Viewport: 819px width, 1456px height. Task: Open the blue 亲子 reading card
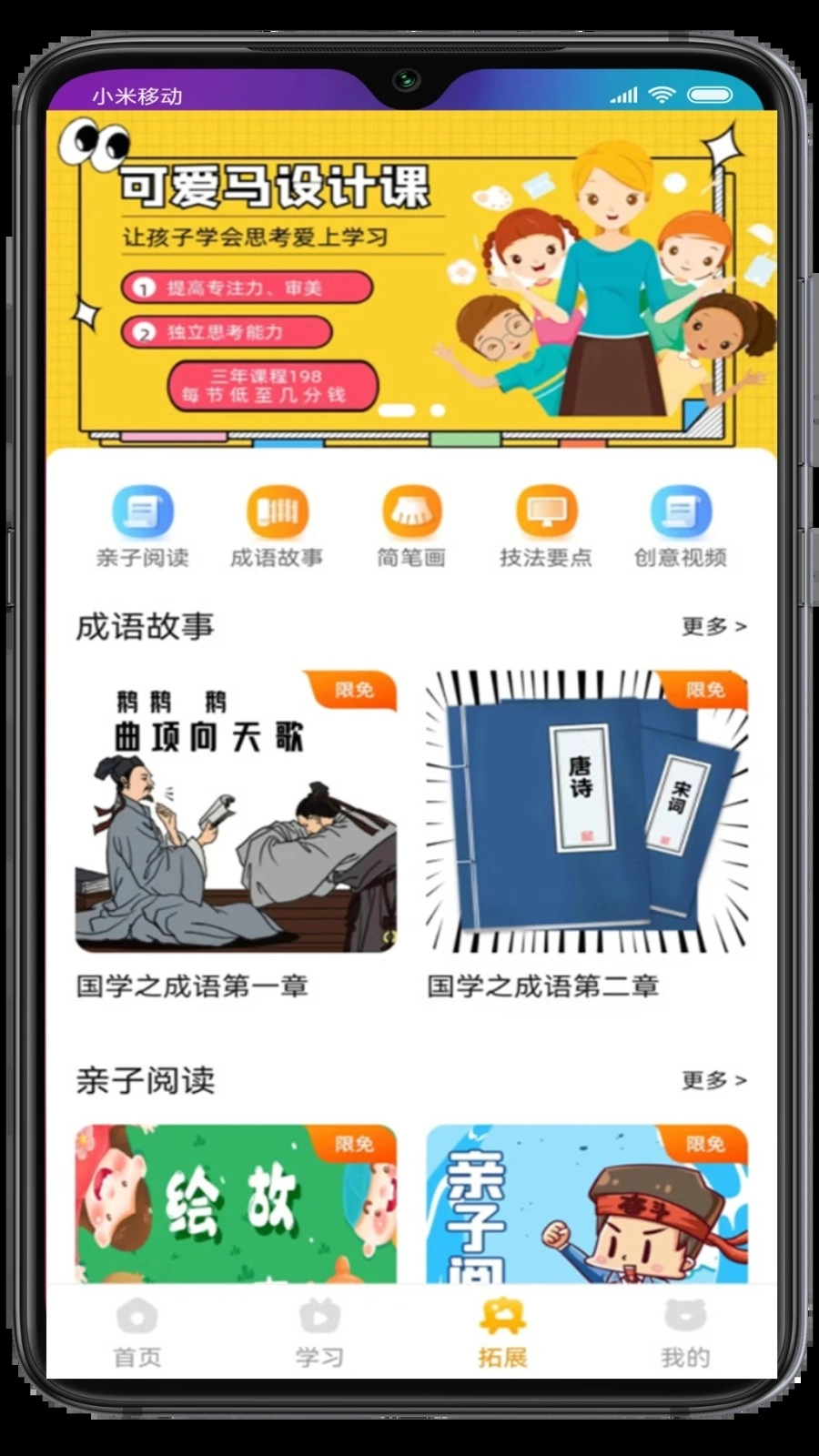[587, 1203]
